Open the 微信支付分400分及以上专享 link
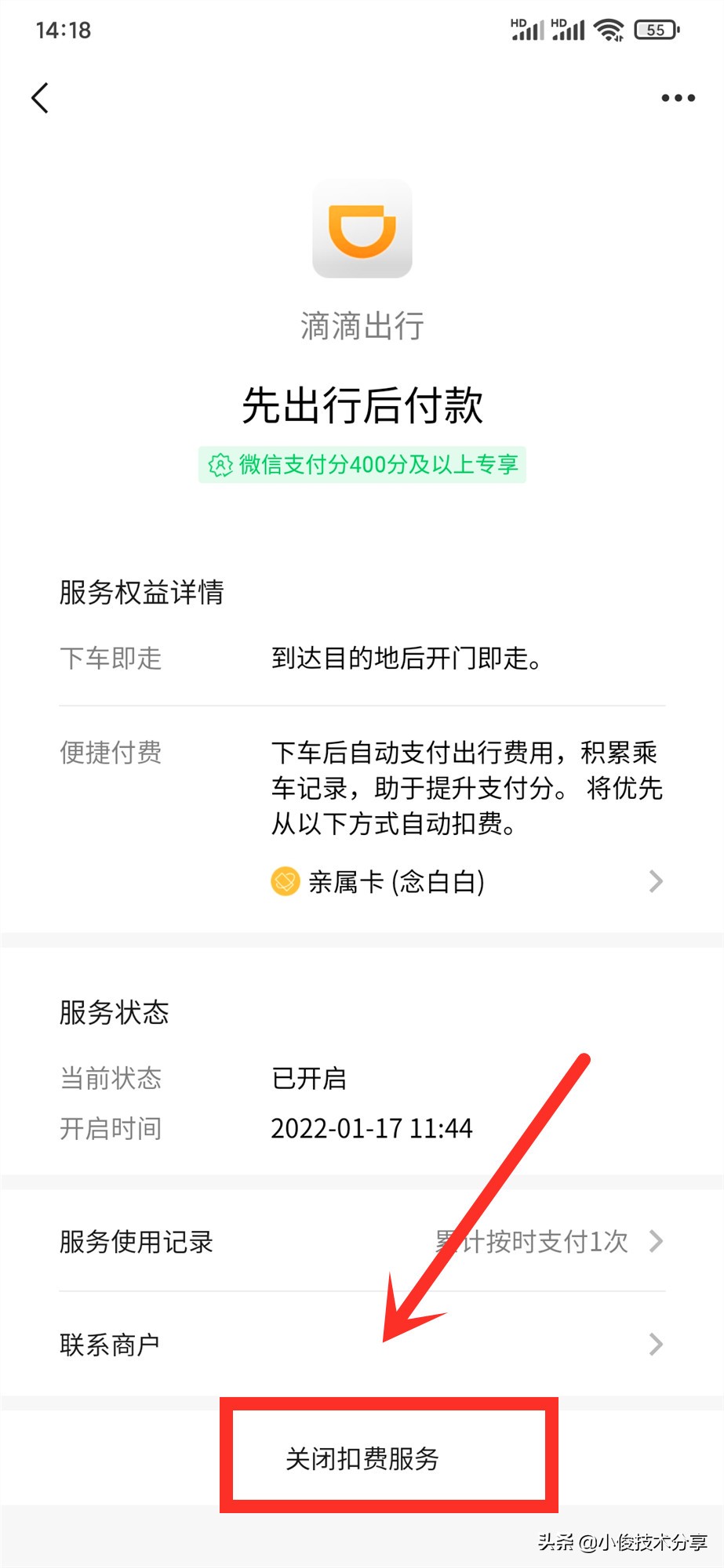This screenshot has height=1568, width=724. [x=362, y=465]
